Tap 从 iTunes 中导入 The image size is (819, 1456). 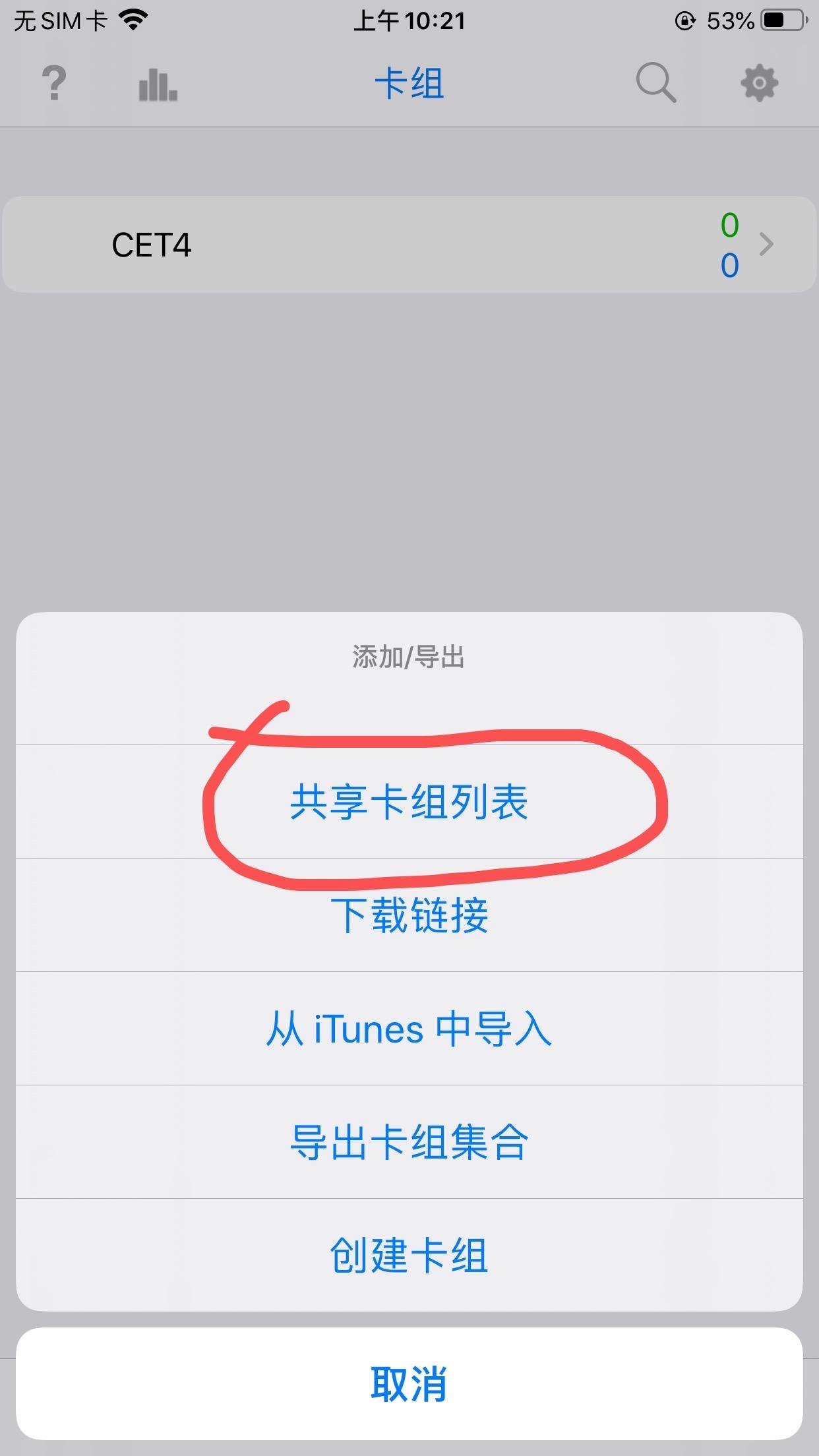(409, 1029)
